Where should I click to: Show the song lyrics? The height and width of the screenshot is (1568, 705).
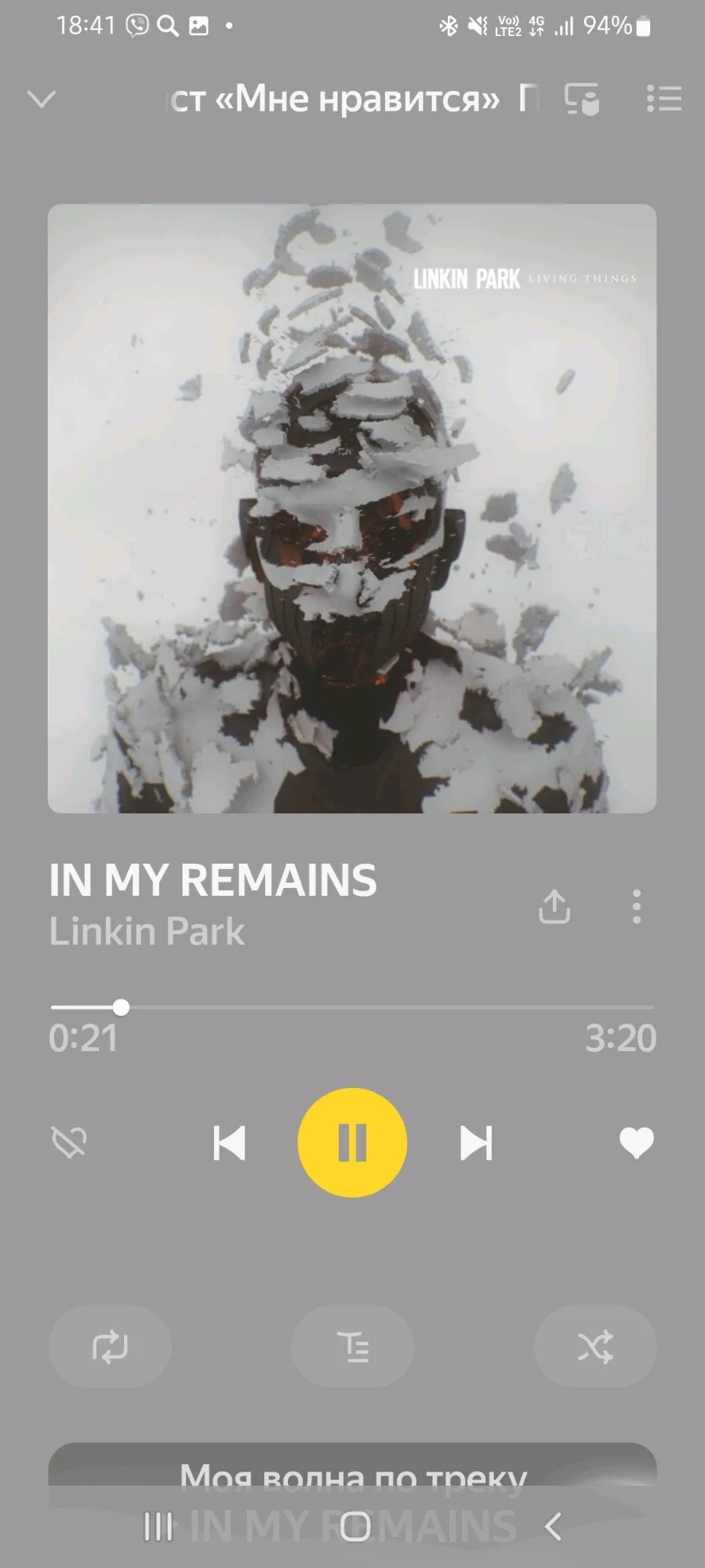pyautogui.click(x=353, y=1347)
